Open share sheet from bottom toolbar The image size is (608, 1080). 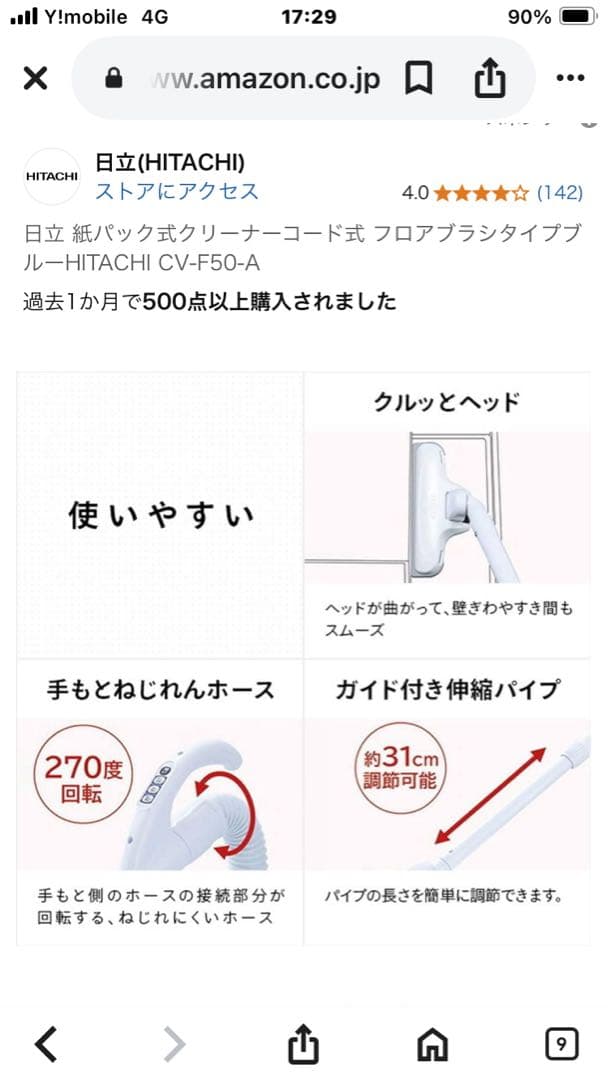[x=303, y=1045]
